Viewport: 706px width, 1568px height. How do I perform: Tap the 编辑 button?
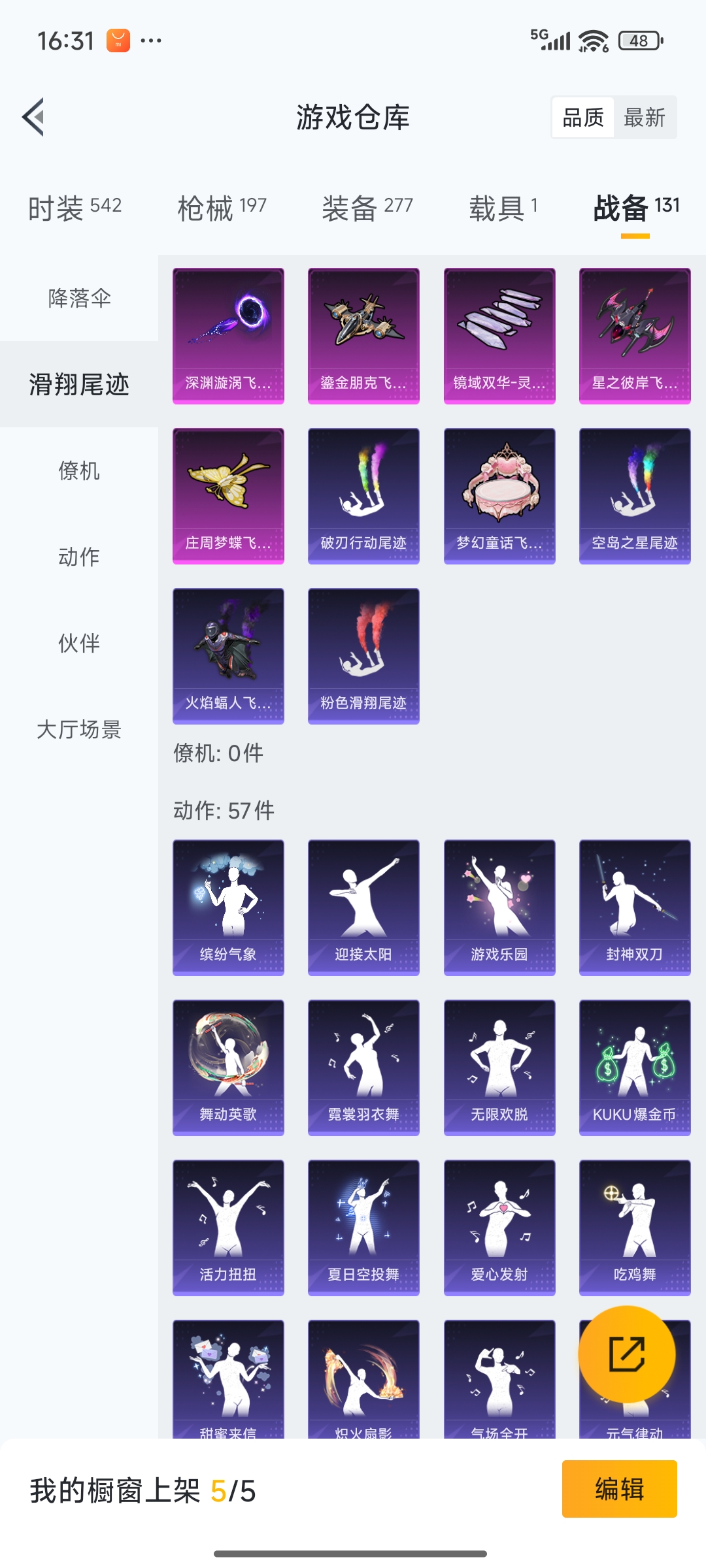coord(619,1489)
